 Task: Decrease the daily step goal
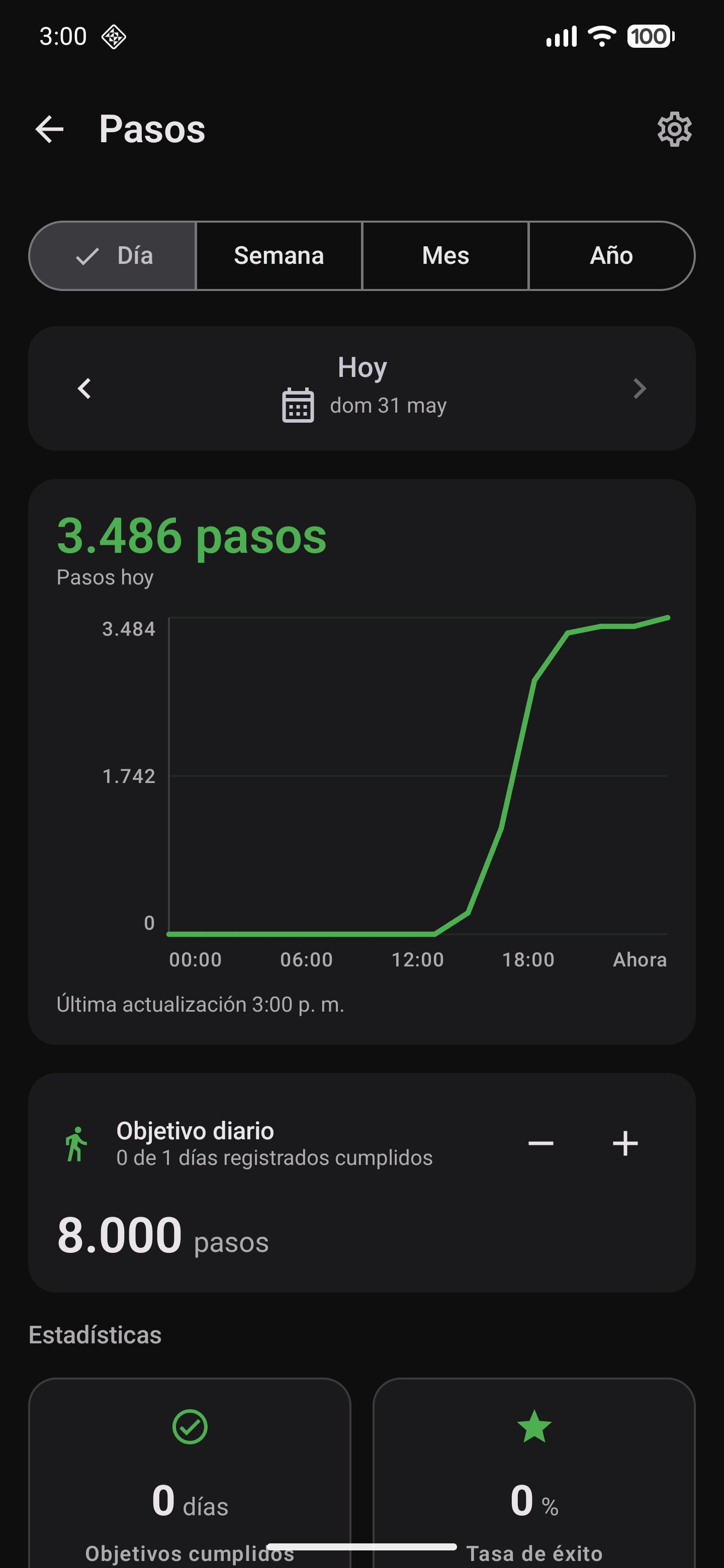coord(540,1143)
